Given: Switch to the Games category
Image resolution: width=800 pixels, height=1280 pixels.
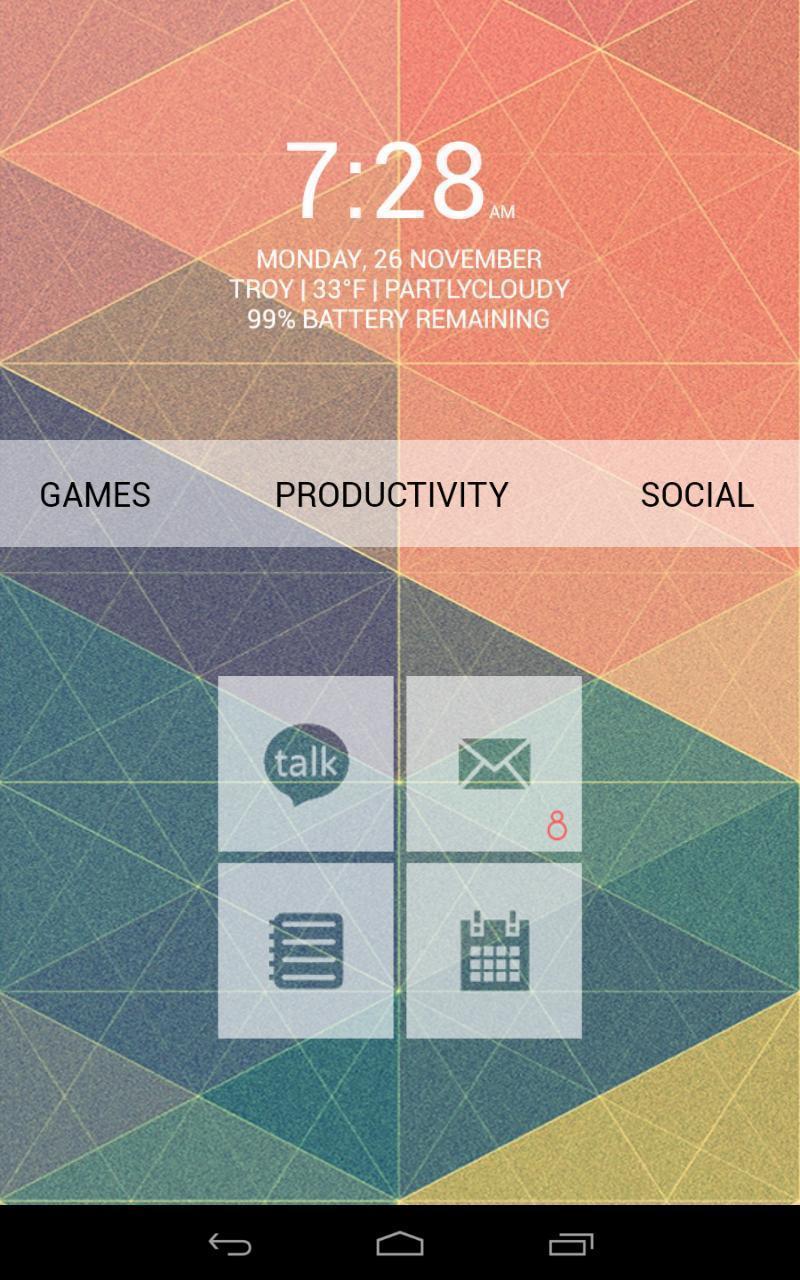Looking at the screenshot, I should (95, 495).
